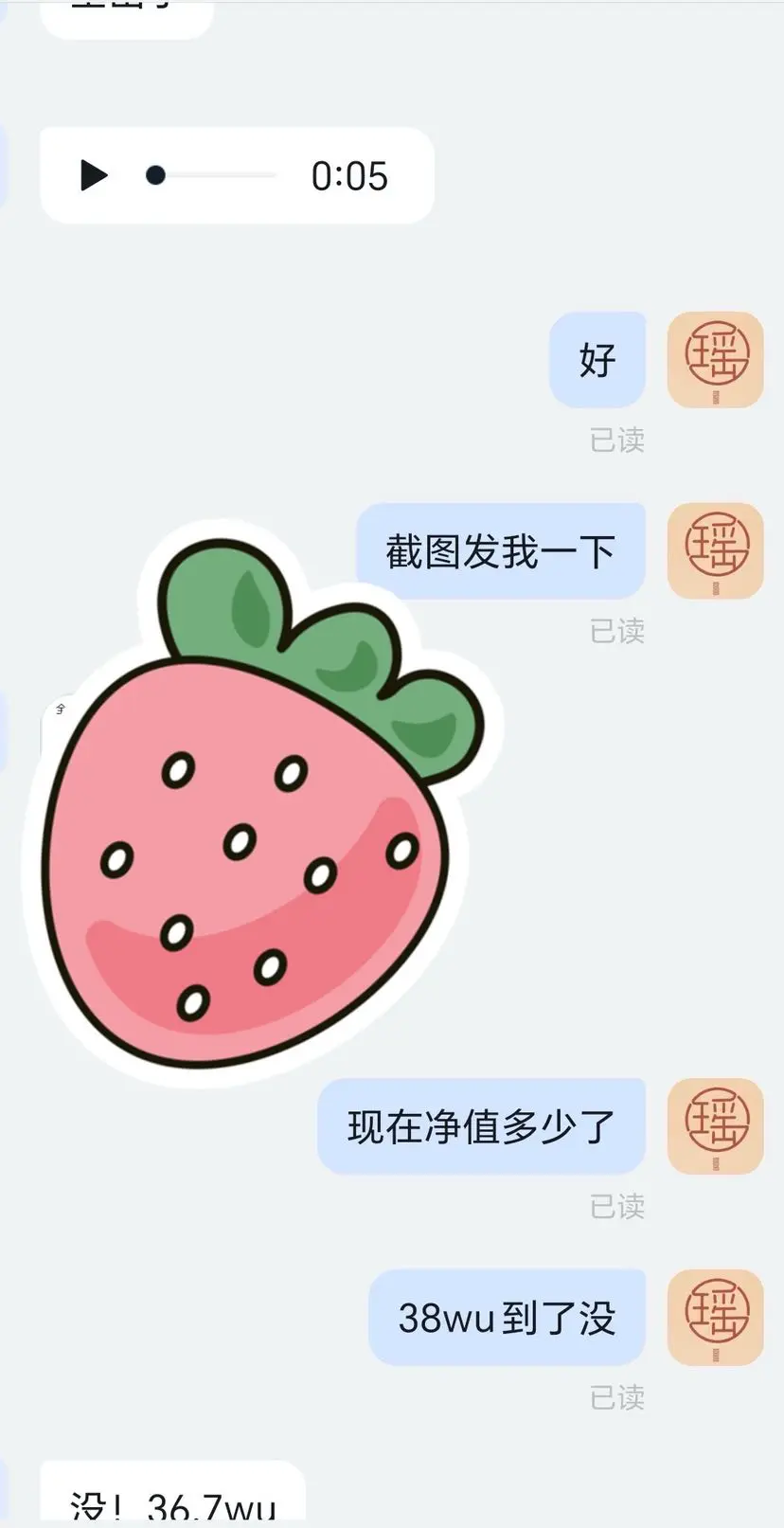Click the 38wu 到了没 message
This screenshot has height=1528, width=784.
pyautogui.click(x=507, y=1318)
